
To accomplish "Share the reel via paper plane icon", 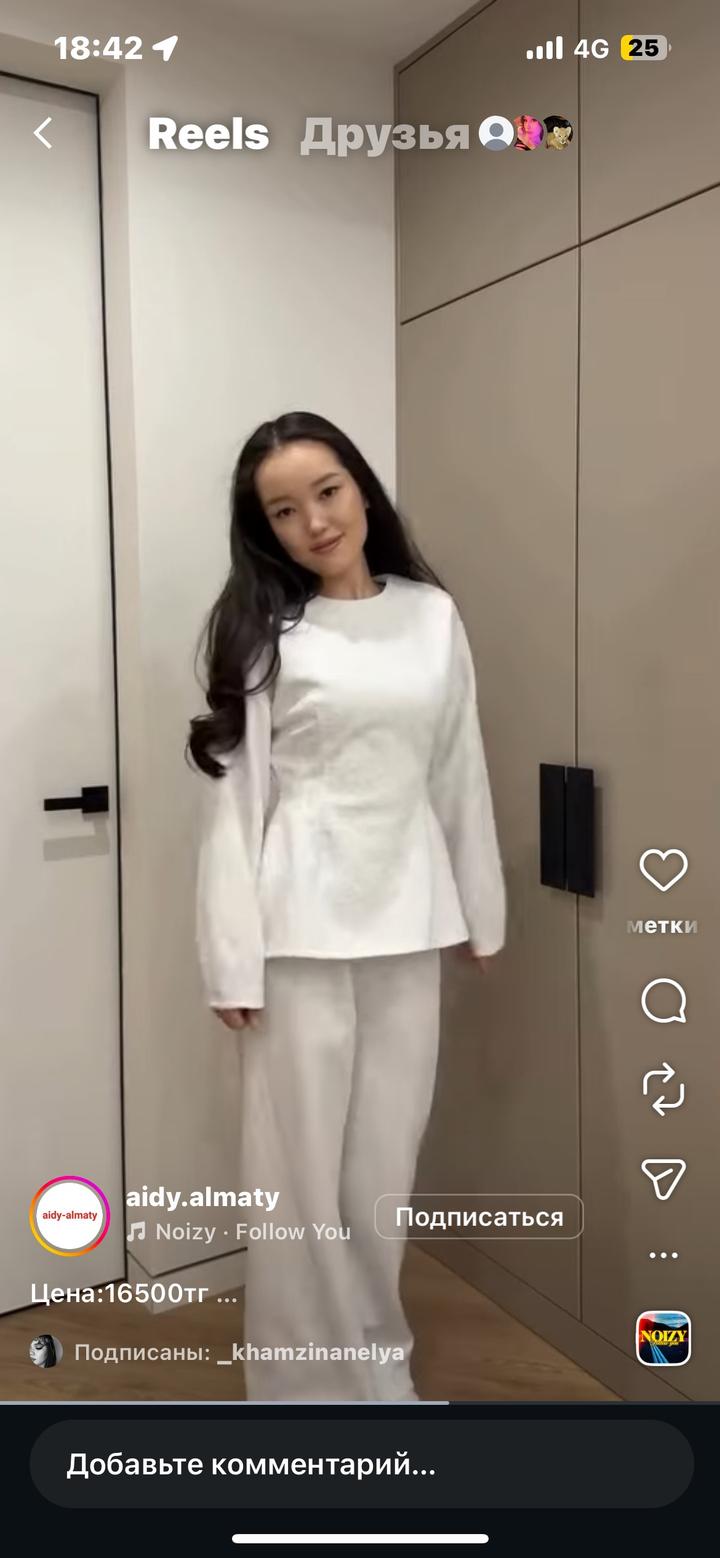I will [x=663, y=1178].
